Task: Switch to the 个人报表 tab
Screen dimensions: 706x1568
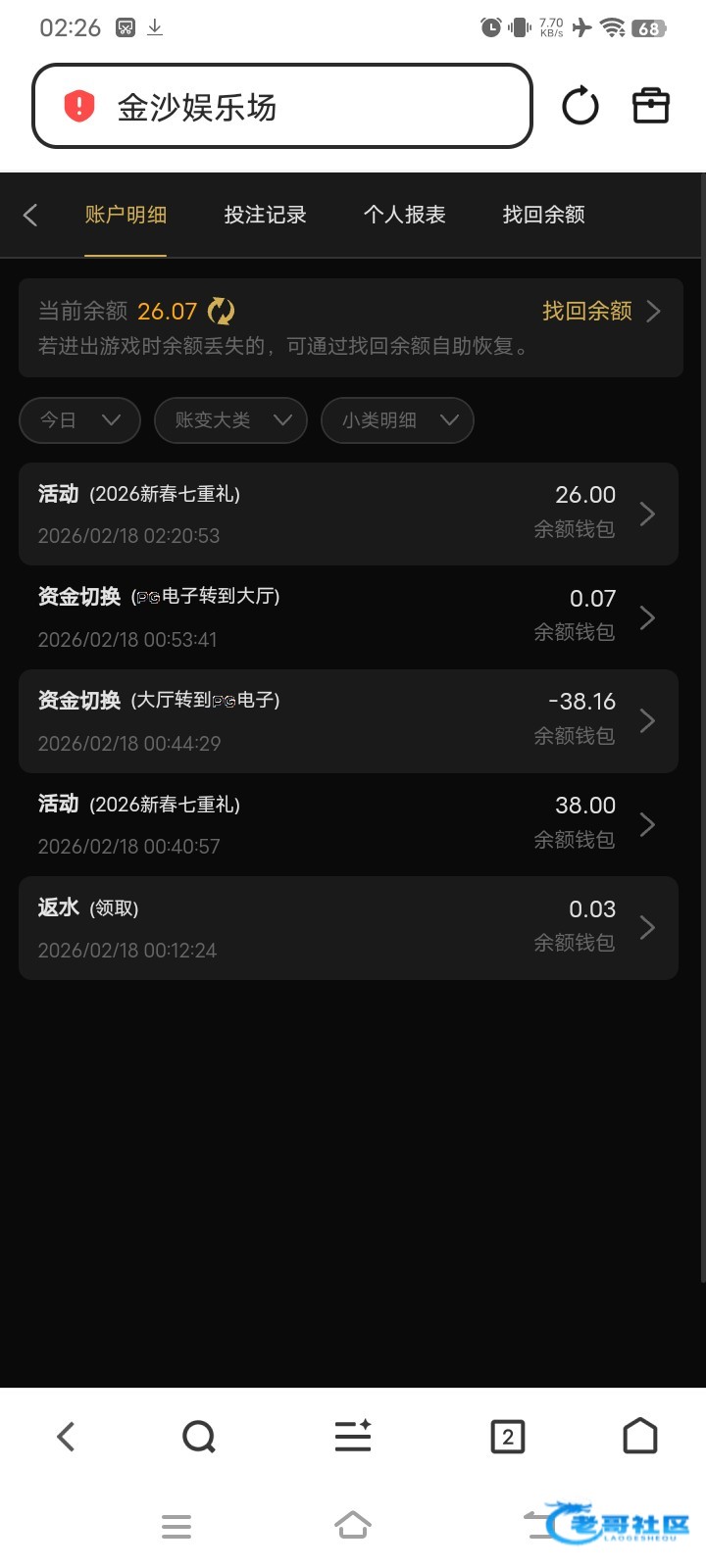Action: click(404, 215)
